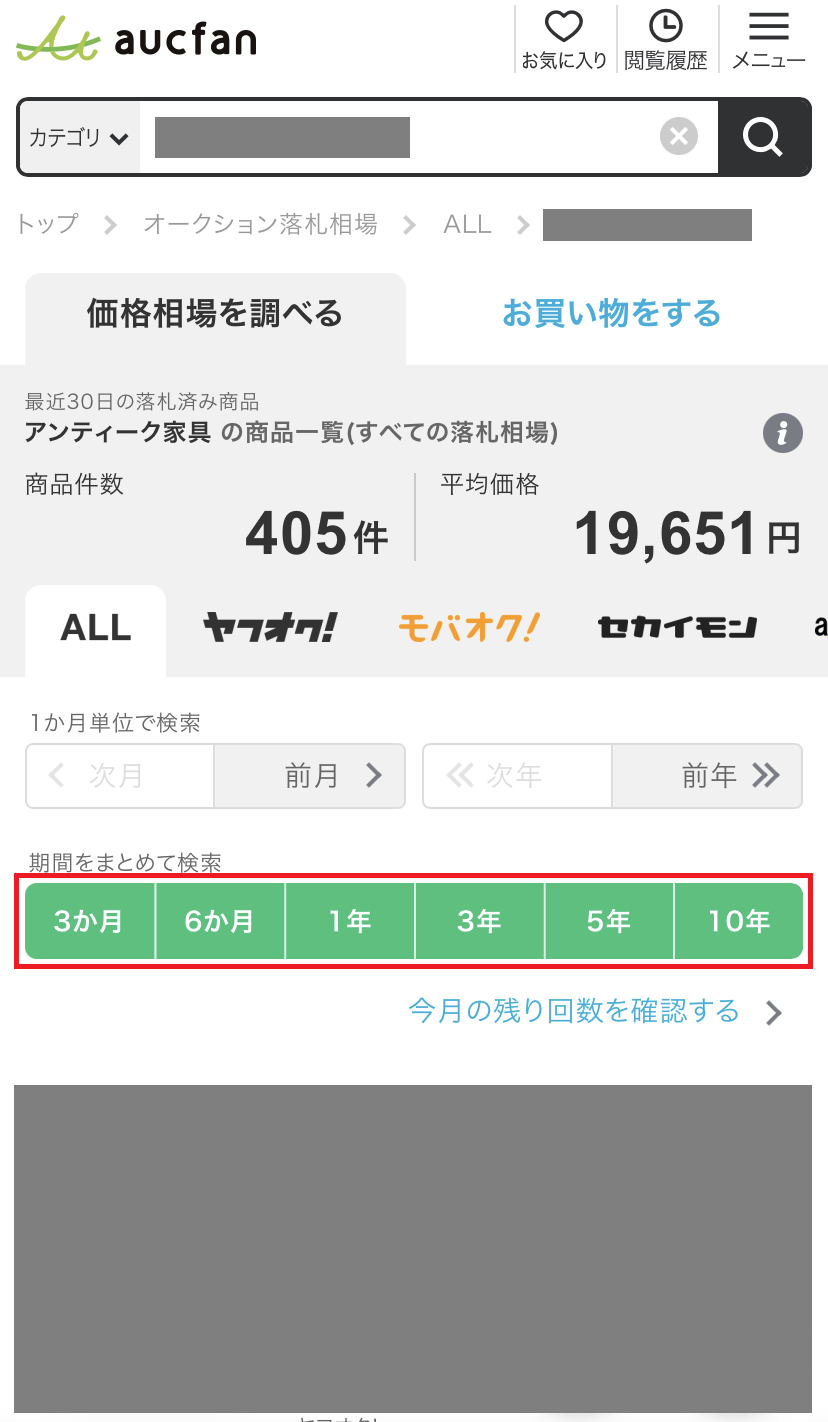Select the ALL marketplace tab
Screen dimensions: 828x1422
95,628
